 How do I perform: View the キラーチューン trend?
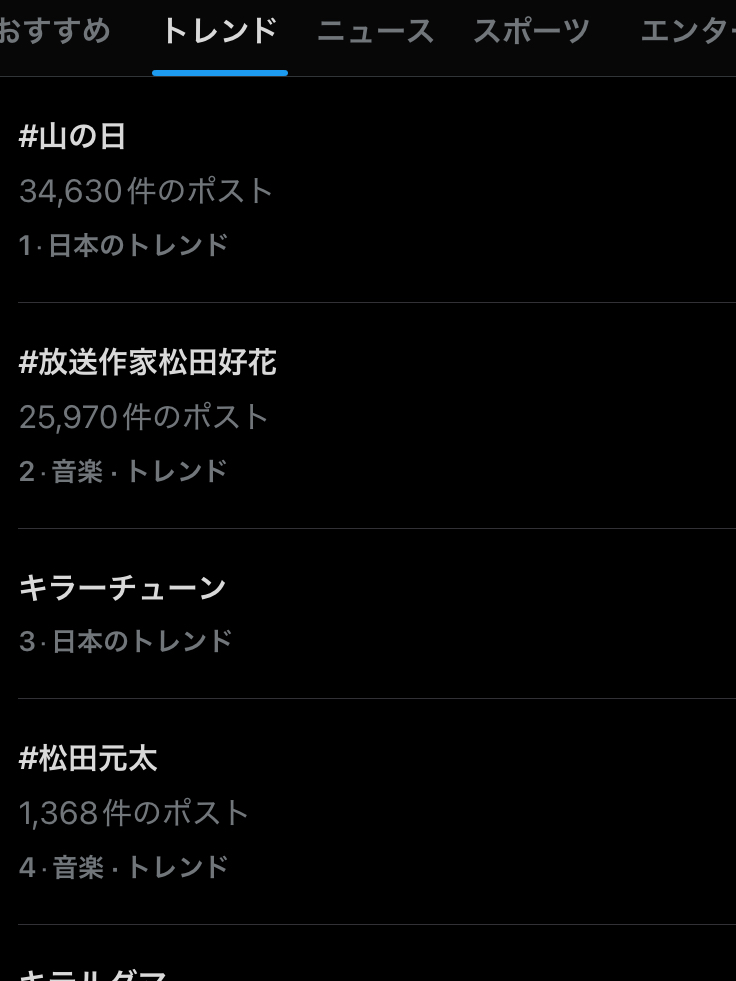tap(123, 588)
